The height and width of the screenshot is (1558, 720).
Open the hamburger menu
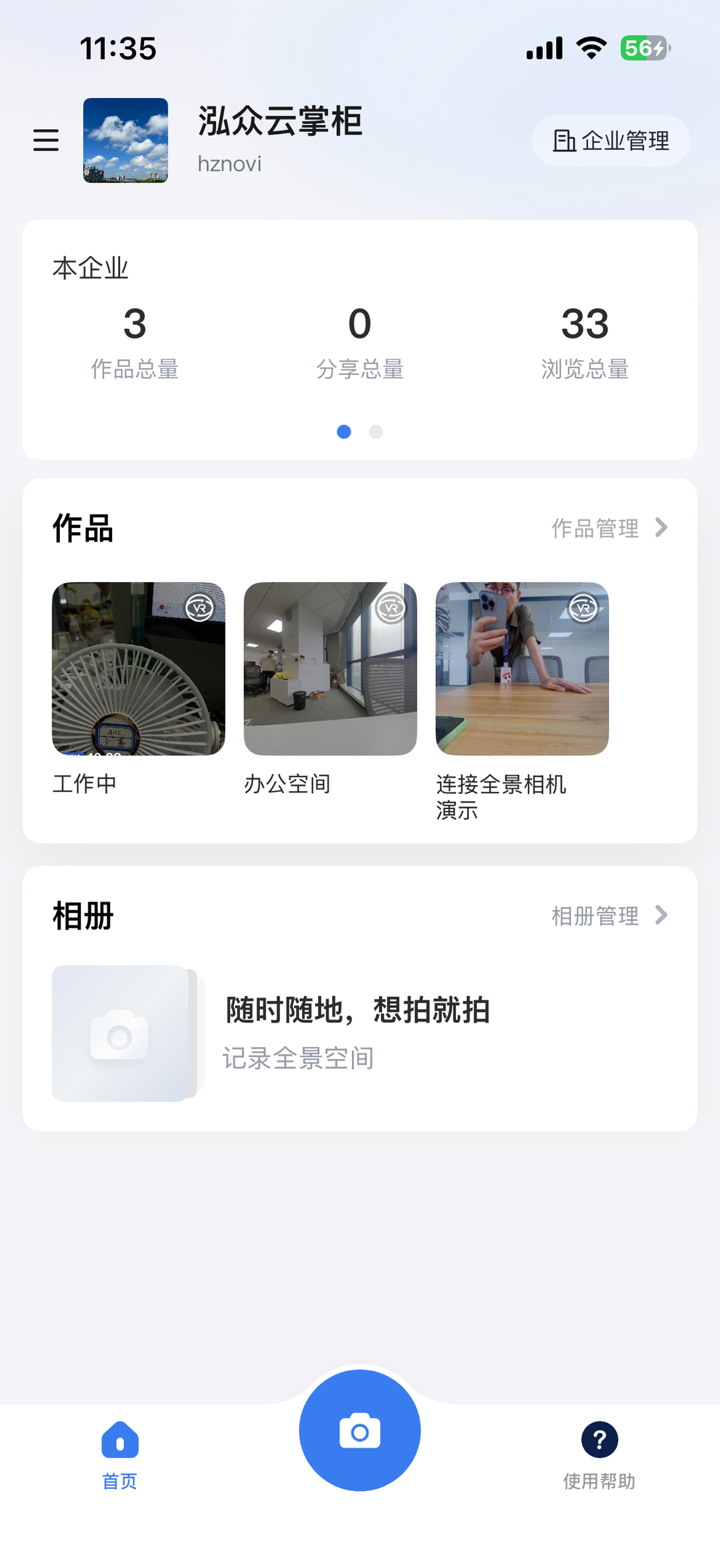(45, 140)
